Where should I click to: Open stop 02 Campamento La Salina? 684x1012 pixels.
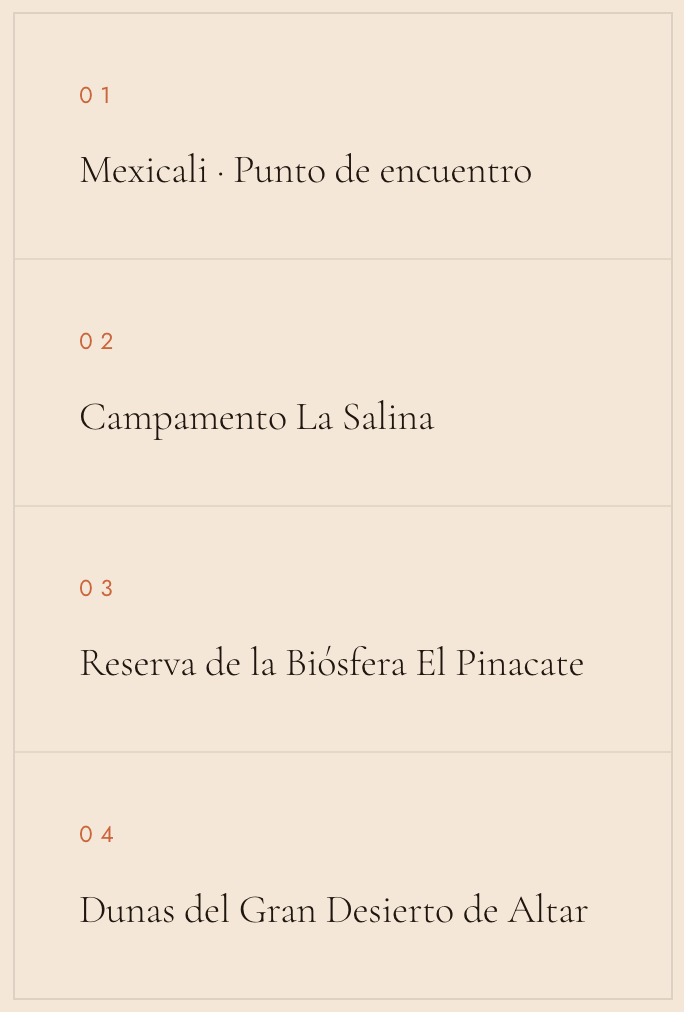pyautogui.click(x=343, y=383)
